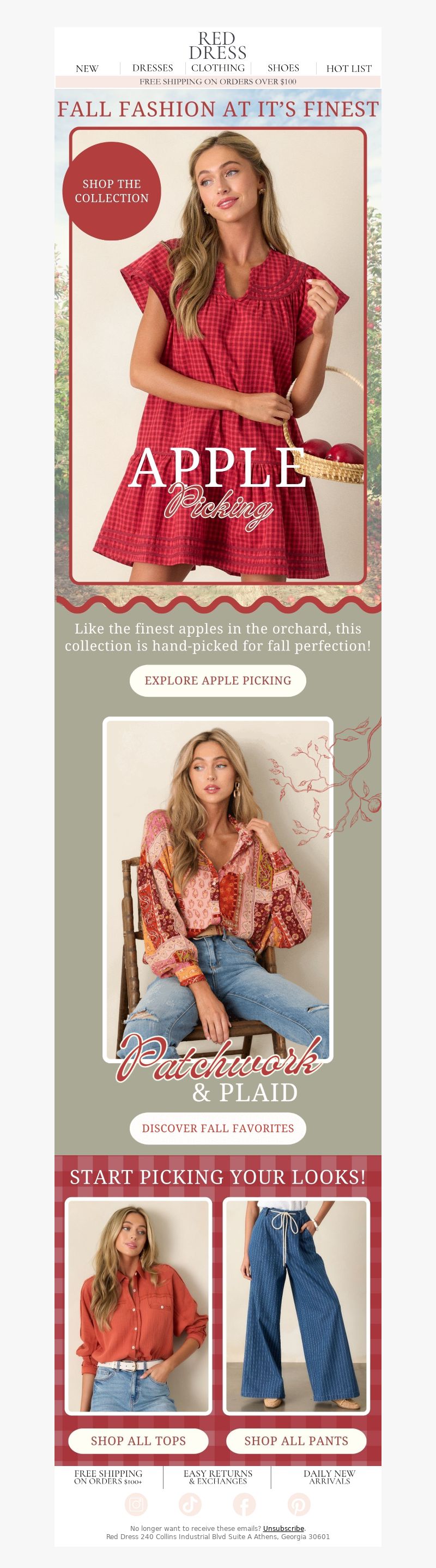Tap Discover Fall Favorites button

pyautogui.click(x=217, y=1128)
